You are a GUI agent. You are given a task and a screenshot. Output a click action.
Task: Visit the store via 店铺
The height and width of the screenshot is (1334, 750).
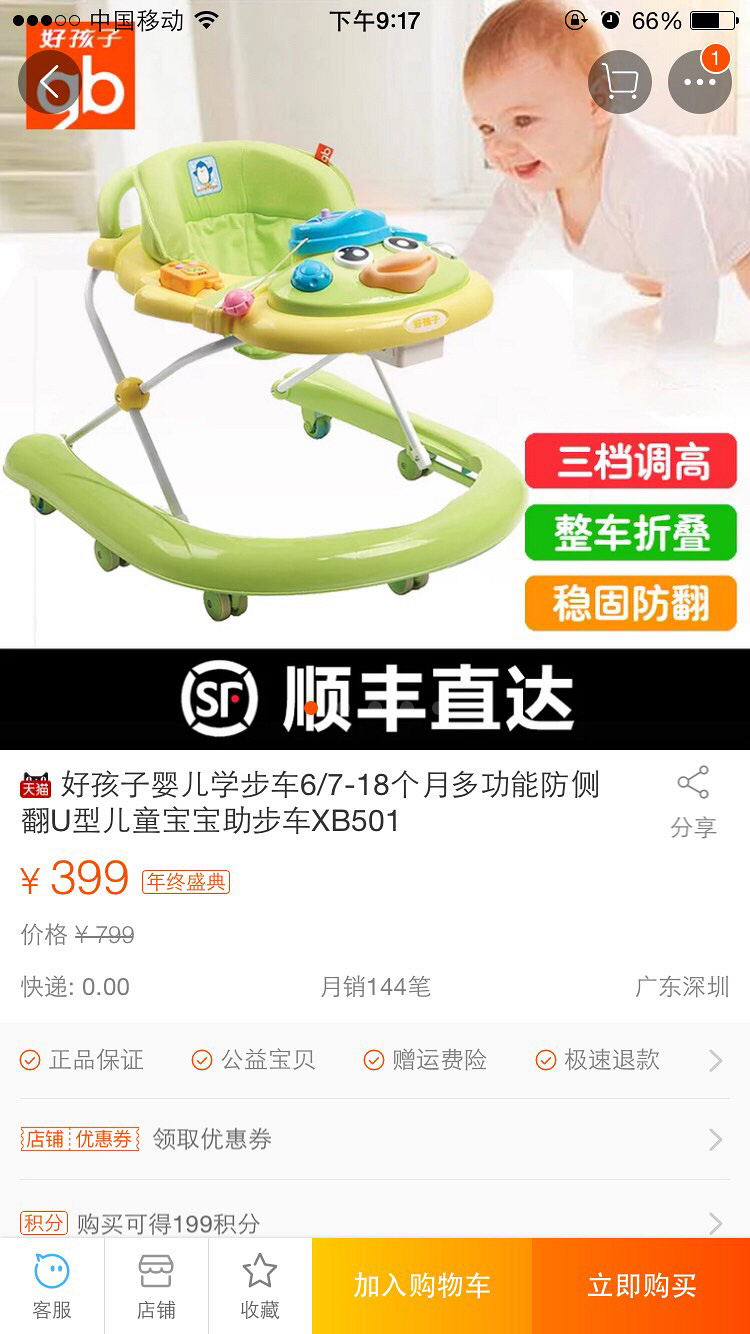(156, 1286)
